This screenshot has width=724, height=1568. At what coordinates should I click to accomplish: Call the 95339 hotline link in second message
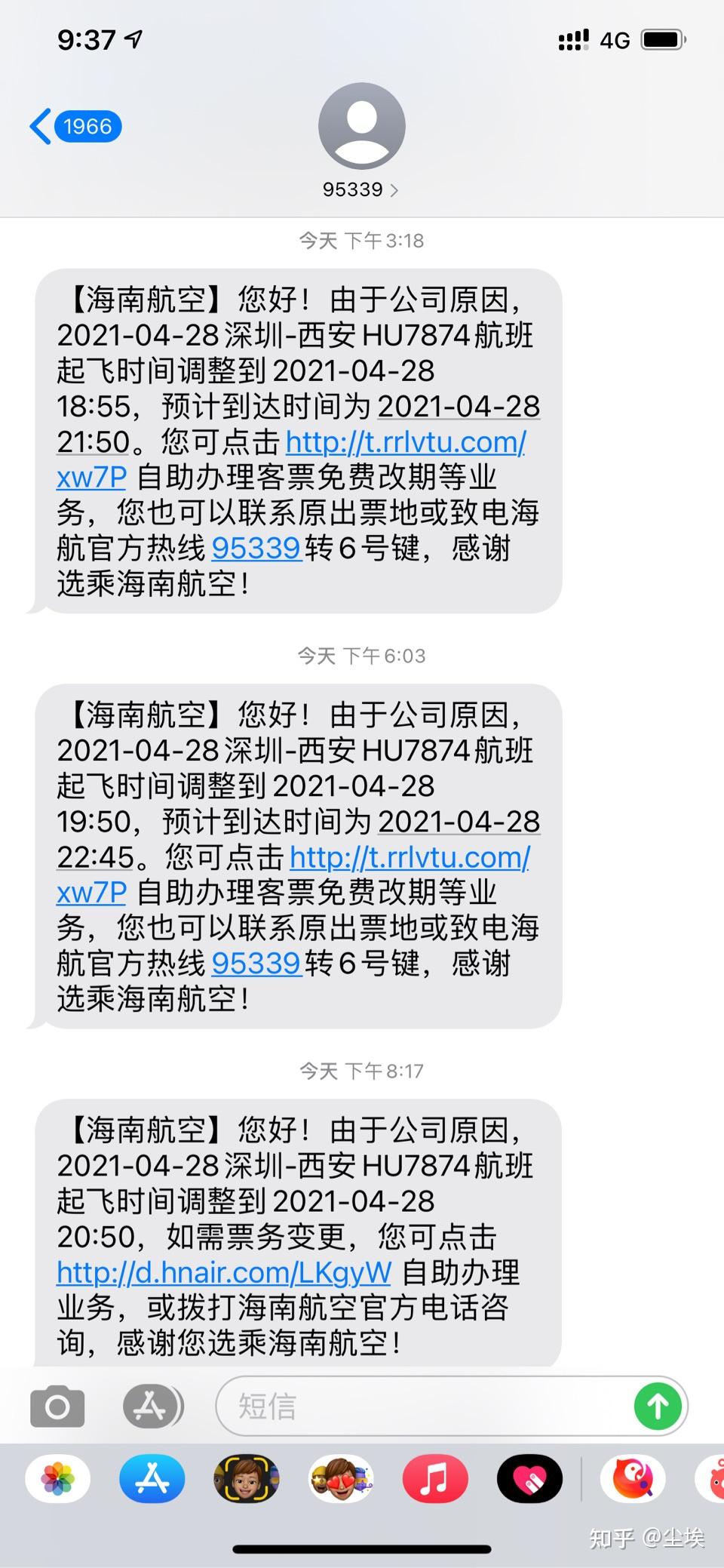coord(256,964)
